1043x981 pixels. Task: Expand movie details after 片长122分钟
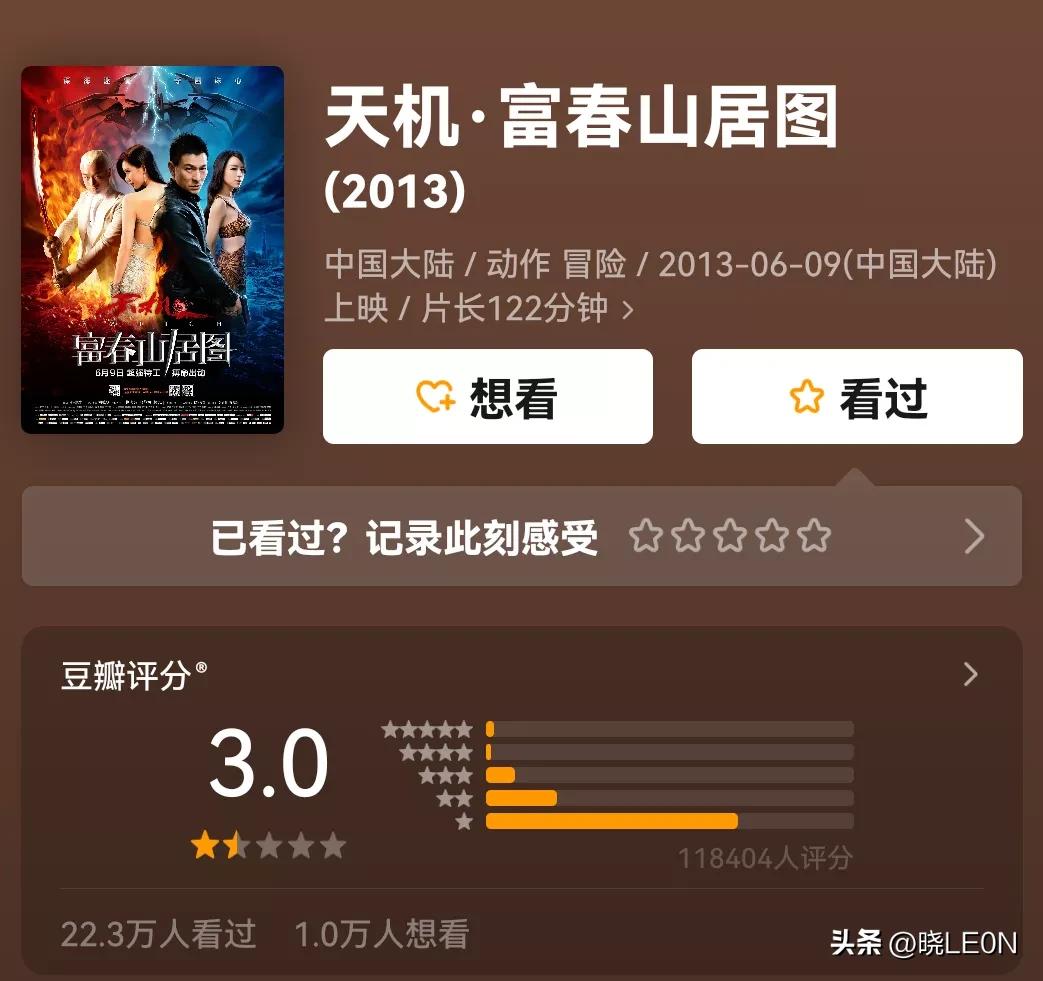pyautogui.click(x=628, y=309)
